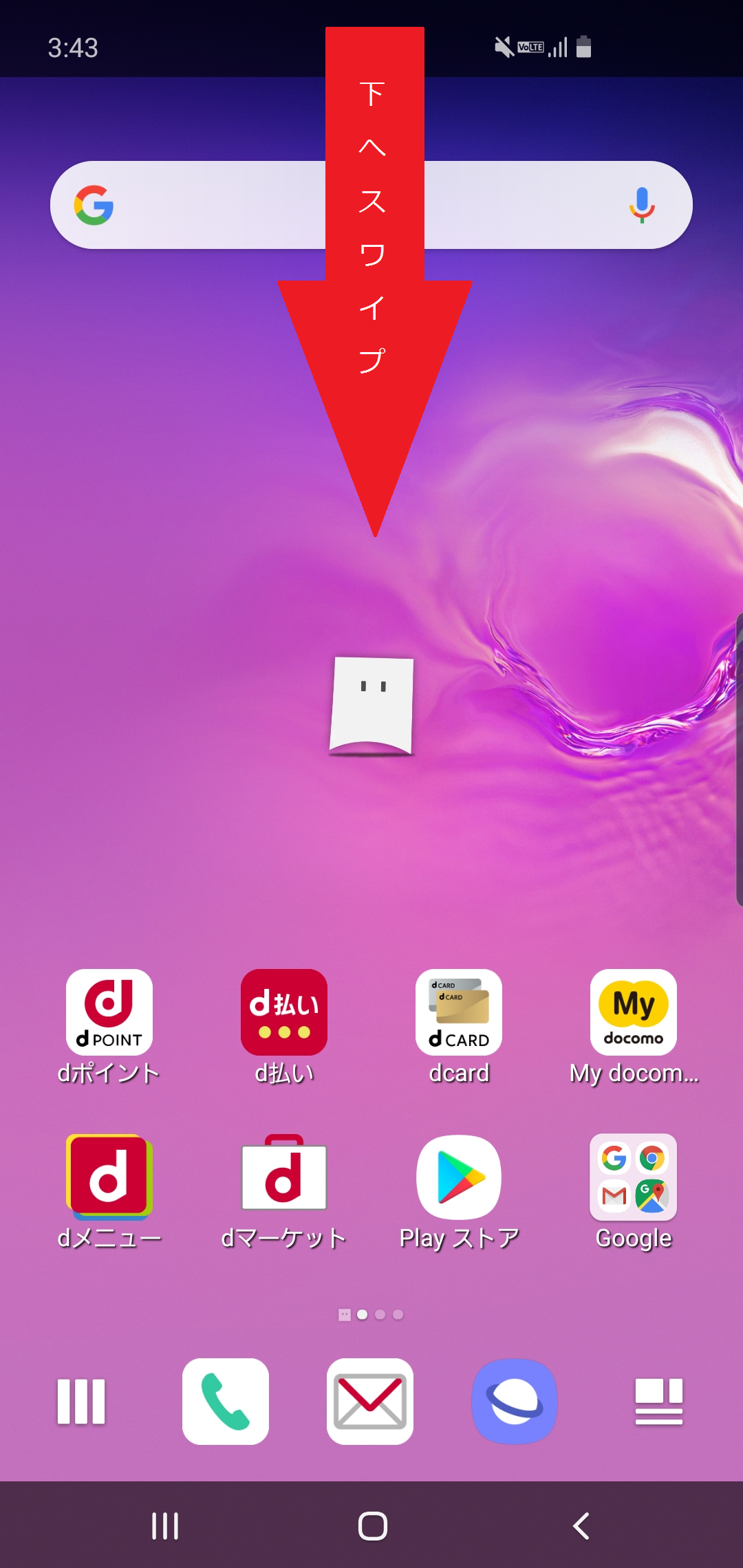The width and height of the screenshot is (743, 1568).
Task: Launch Play ストア
Action: (x=459, y=1177)
